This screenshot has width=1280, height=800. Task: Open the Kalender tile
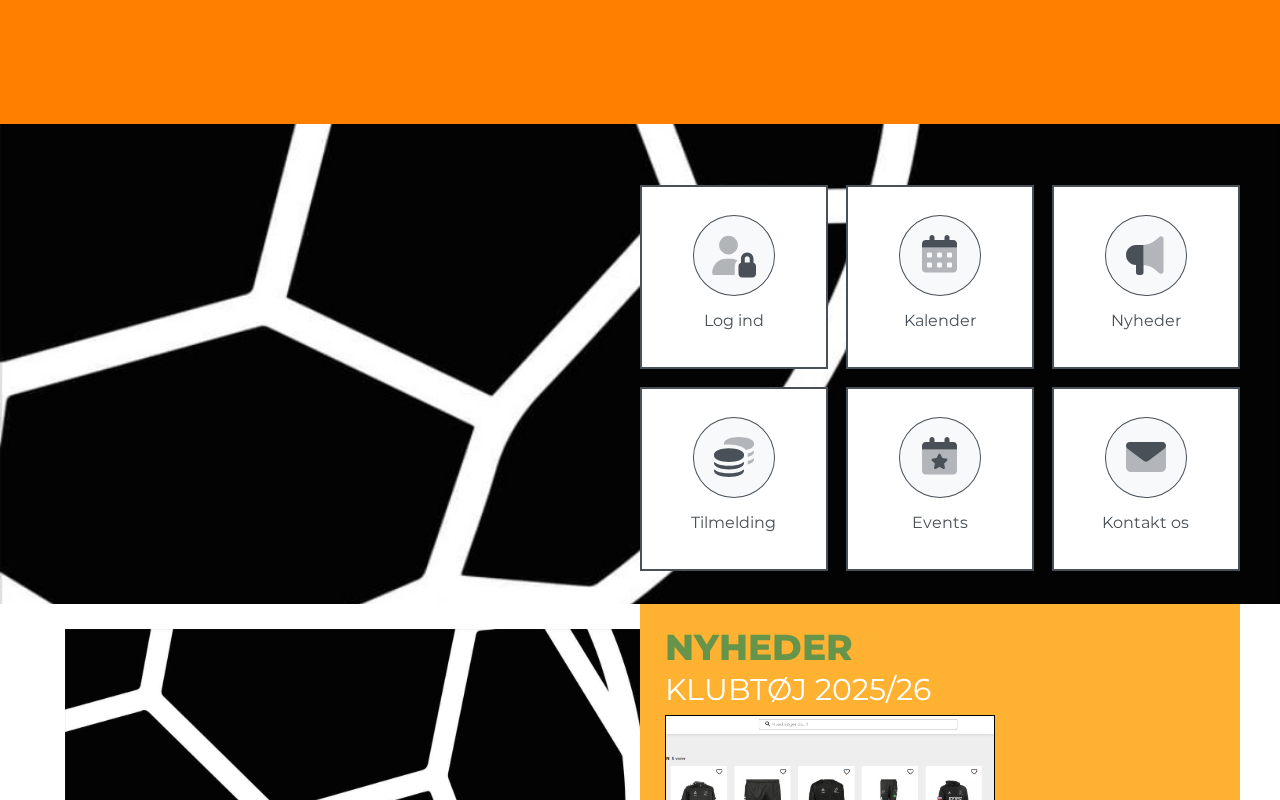(x=940, y=277)
